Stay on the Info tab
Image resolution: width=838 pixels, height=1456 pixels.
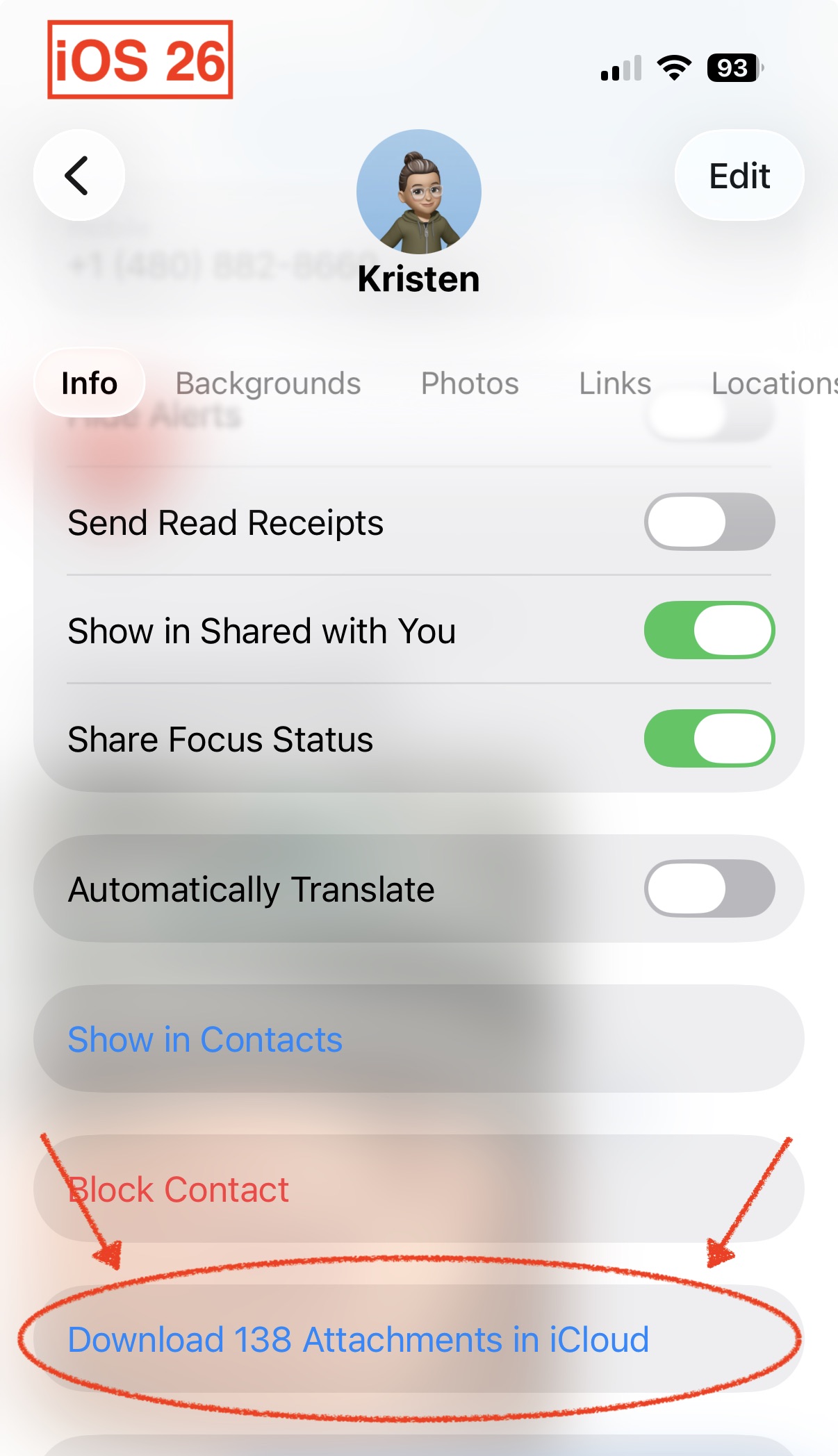89,382
